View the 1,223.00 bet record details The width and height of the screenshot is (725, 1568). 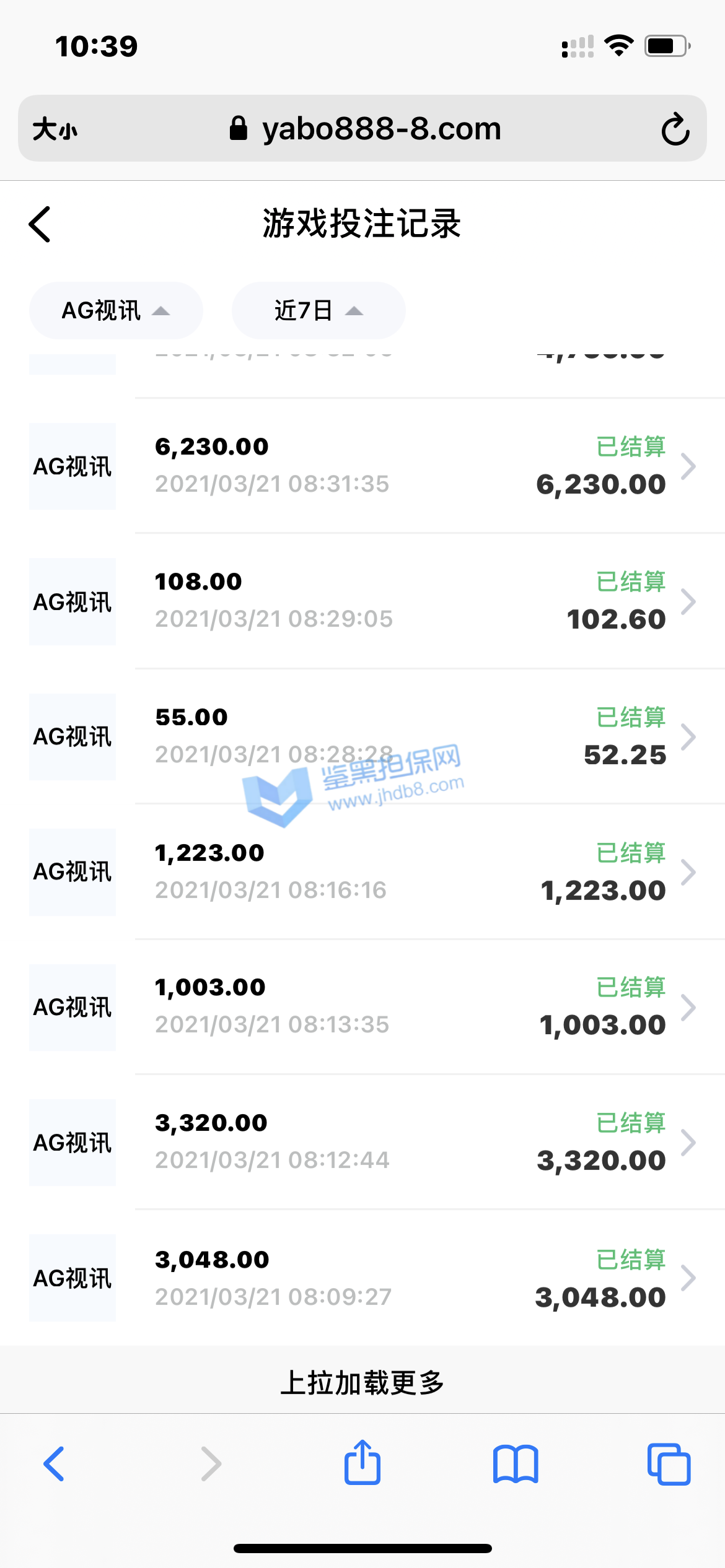[409, 871]
